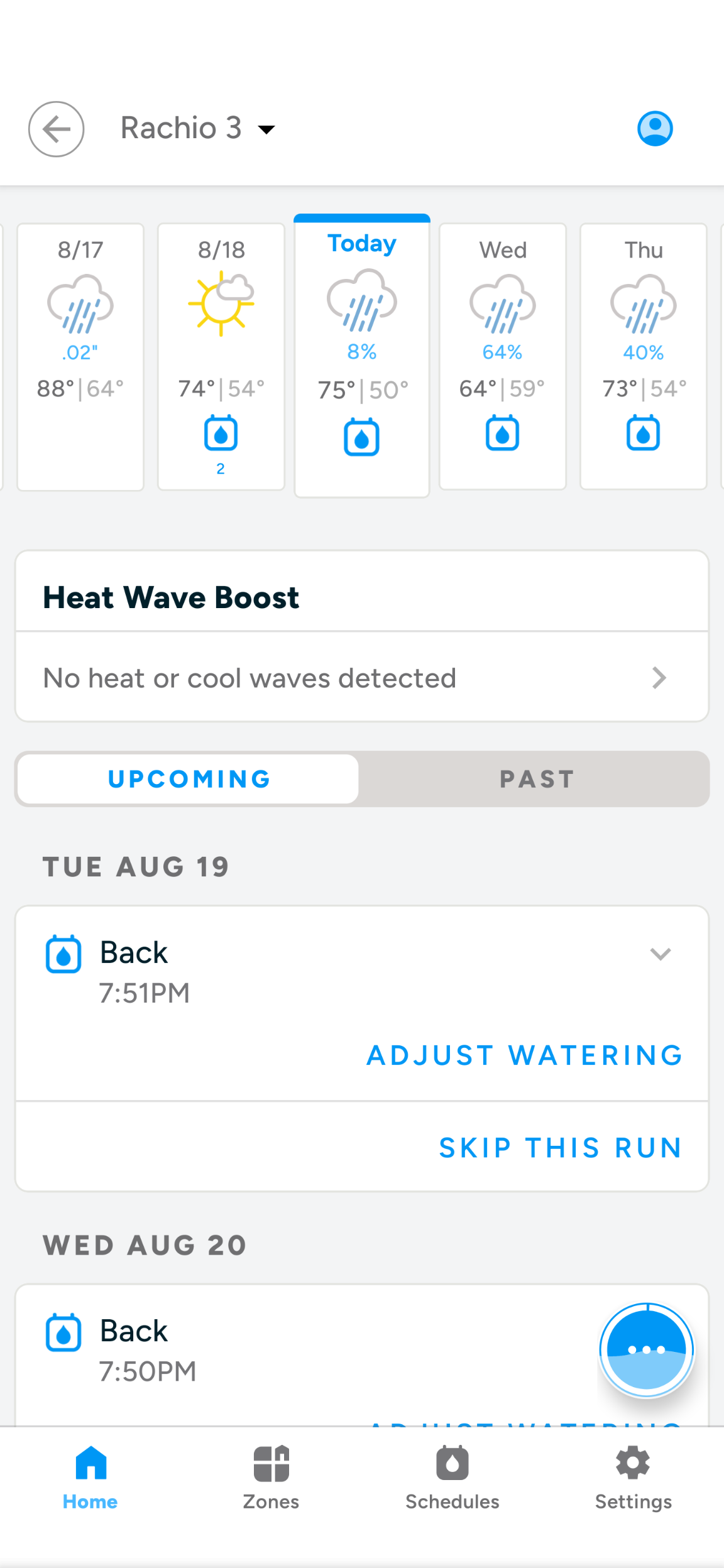Switch to the Zones tab
The image size is (724, 1568).
point(271,1478)
